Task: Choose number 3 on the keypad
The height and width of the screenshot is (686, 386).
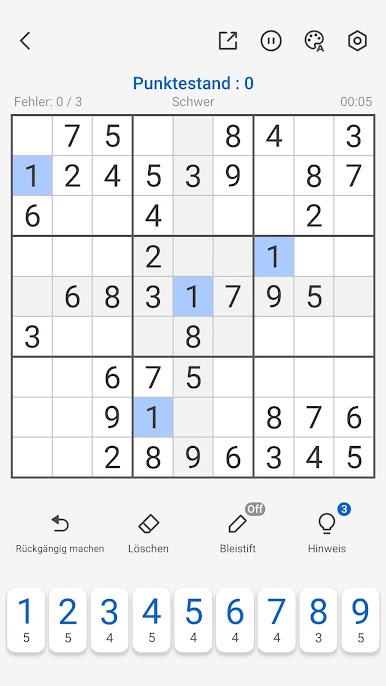Action: tap(109, 620)
